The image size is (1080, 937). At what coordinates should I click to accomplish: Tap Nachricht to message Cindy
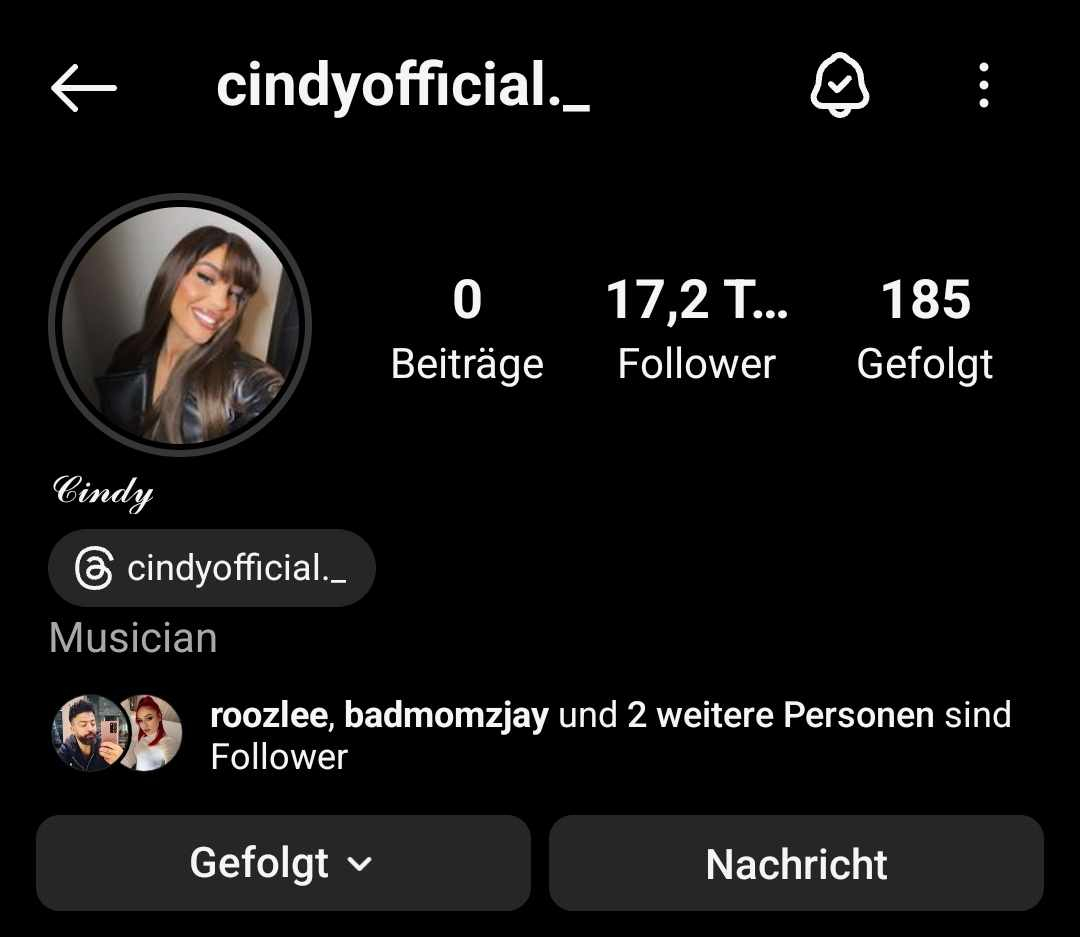pos(796,863)
